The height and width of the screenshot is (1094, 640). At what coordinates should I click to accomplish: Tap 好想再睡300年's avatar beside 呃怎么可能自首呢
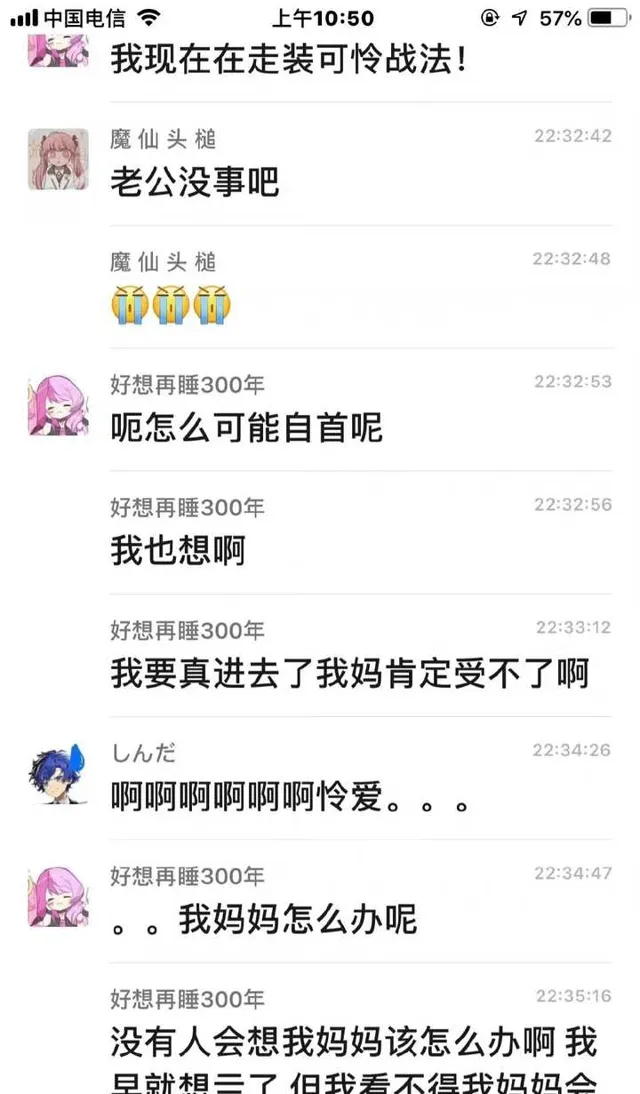pos(58,406)
